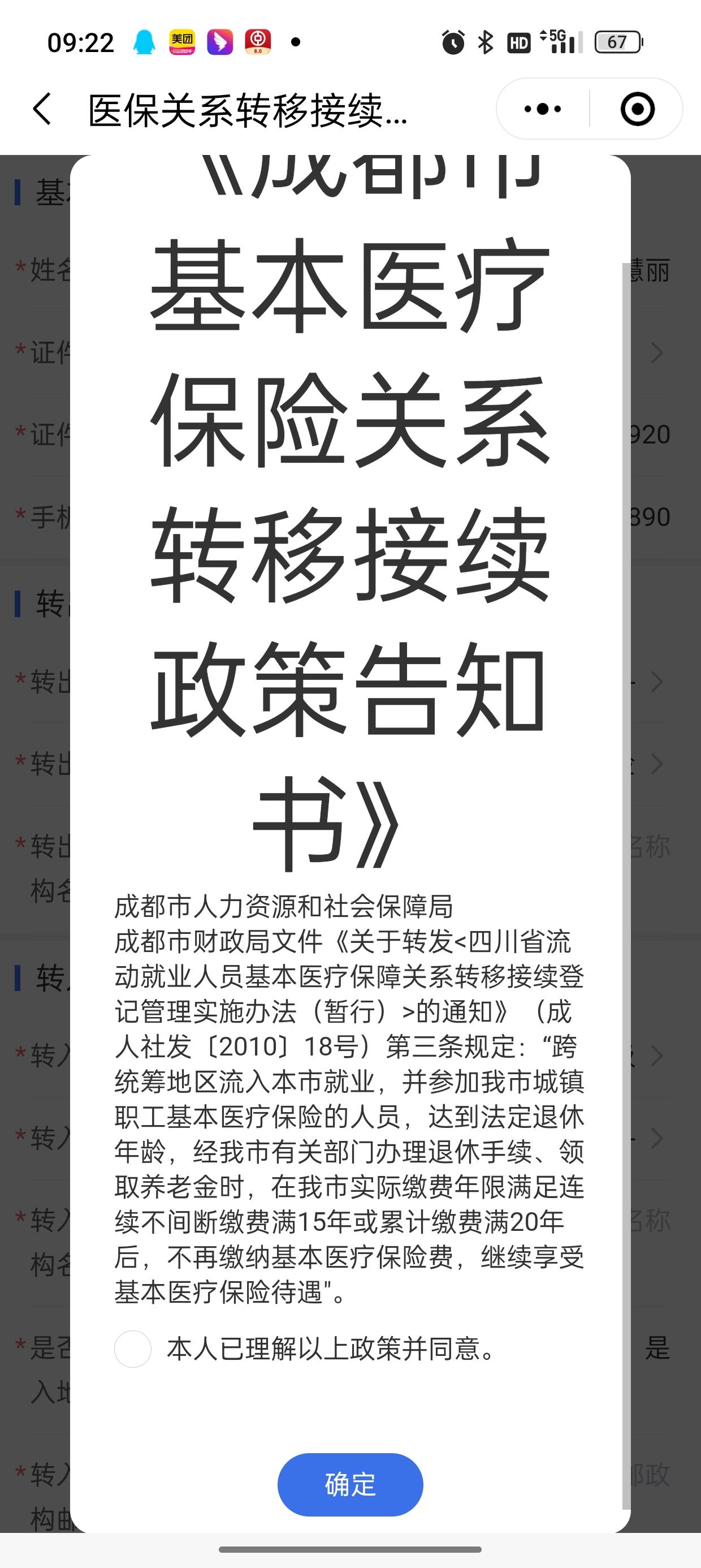Go back using the top-left arrow
The width and height of the screenshot is (701, 1568).
[41, 110]
